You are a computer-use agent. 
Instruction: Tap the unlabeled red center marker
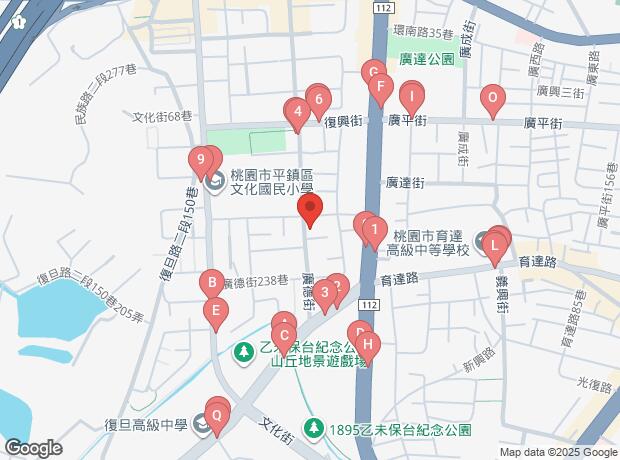pos(310,210)
